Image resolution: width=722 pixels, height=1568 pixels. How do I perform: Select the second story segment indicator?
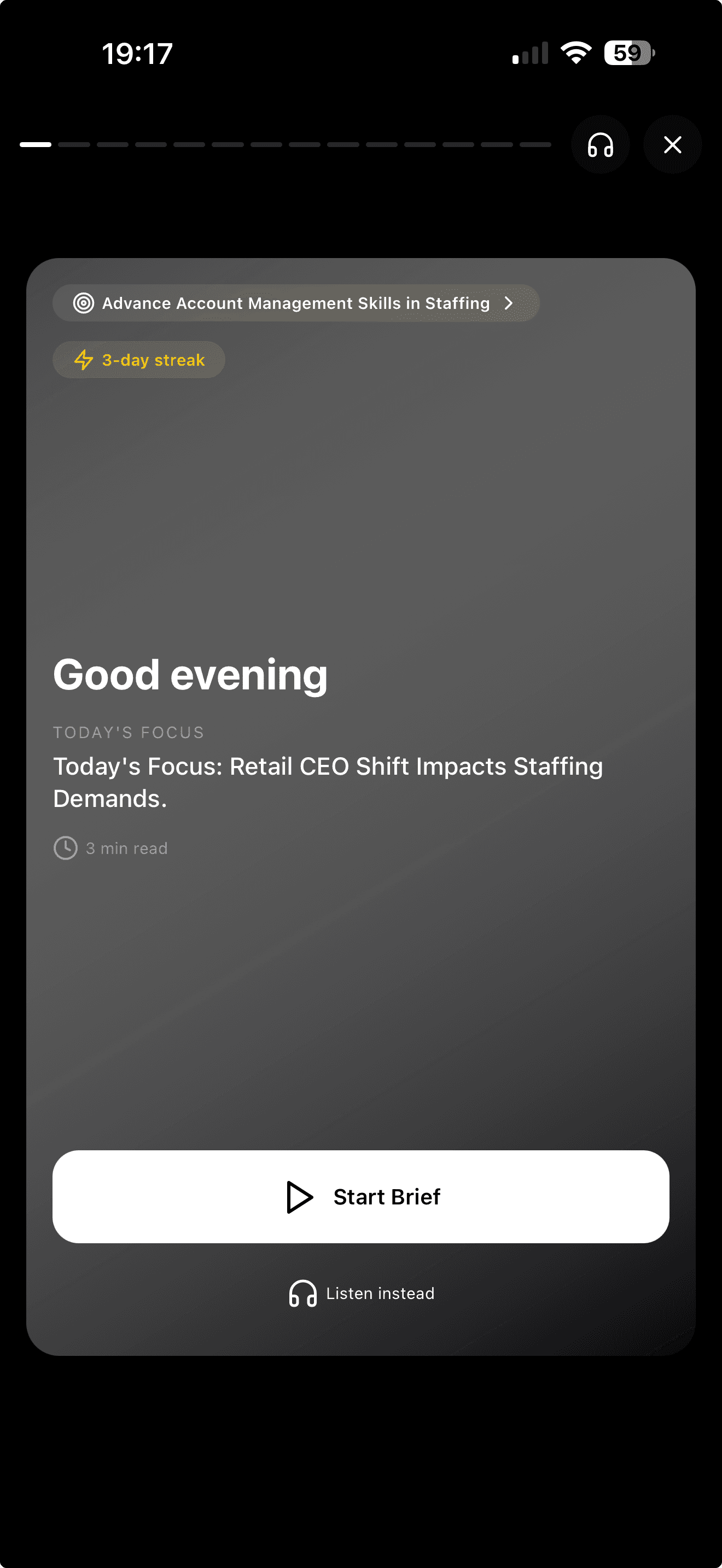click(x=73, y=145)
